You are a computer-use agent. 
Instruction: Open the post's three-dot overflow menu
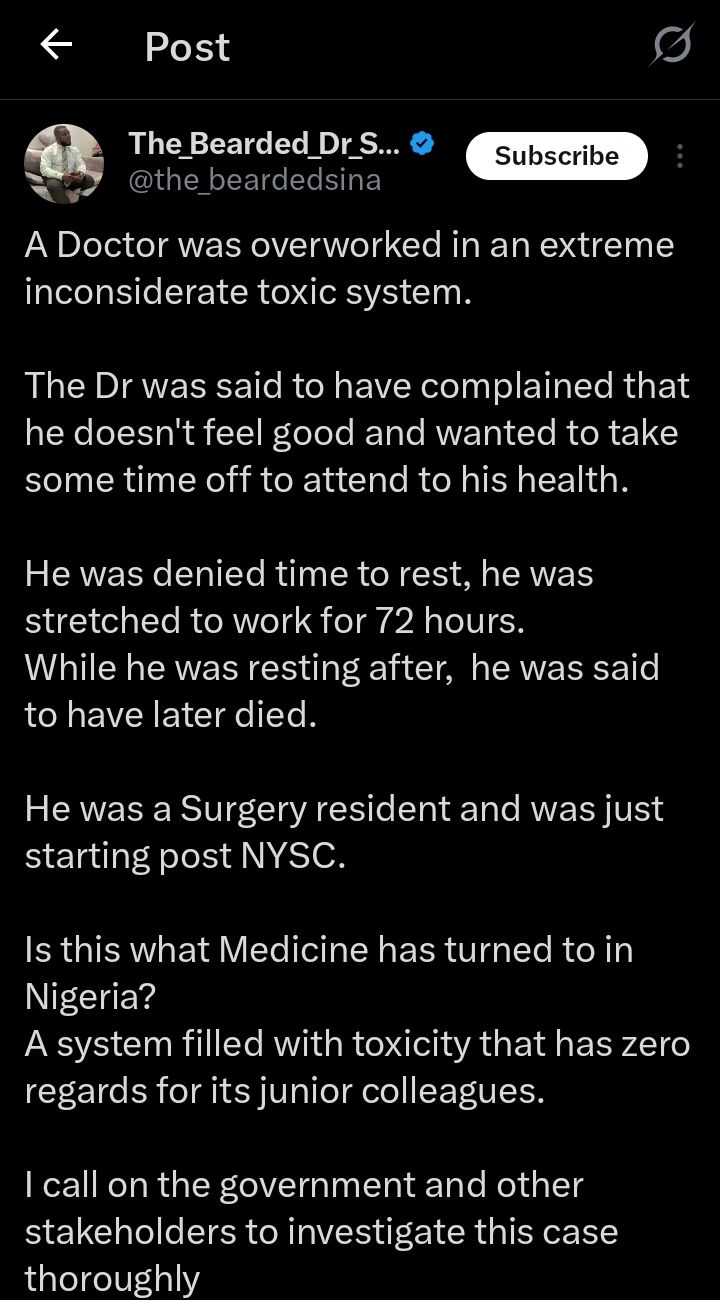click(x=680, y=156)
